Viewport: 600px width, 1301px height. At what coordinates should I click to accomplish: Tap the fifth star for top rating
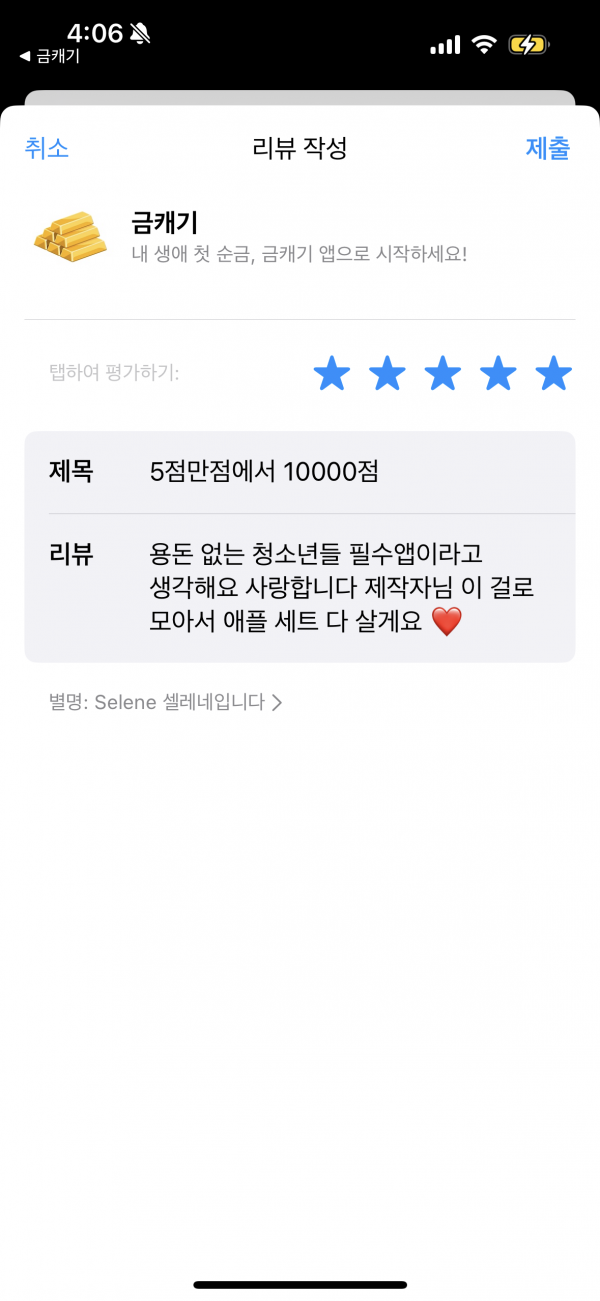click(553, 374)
